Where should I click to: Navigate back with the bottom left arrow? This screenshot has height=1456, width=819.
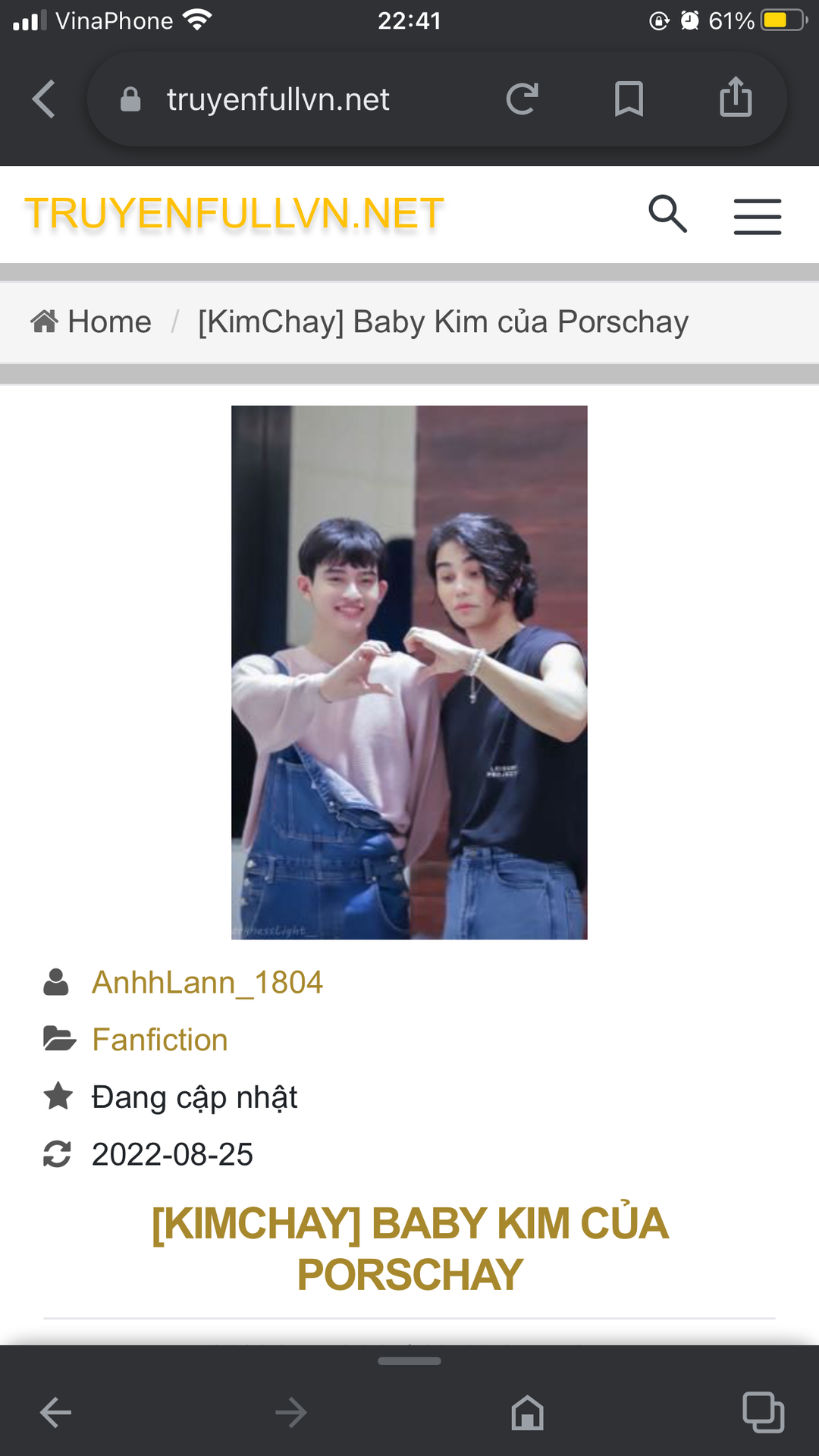click(x=55, y=1413)
